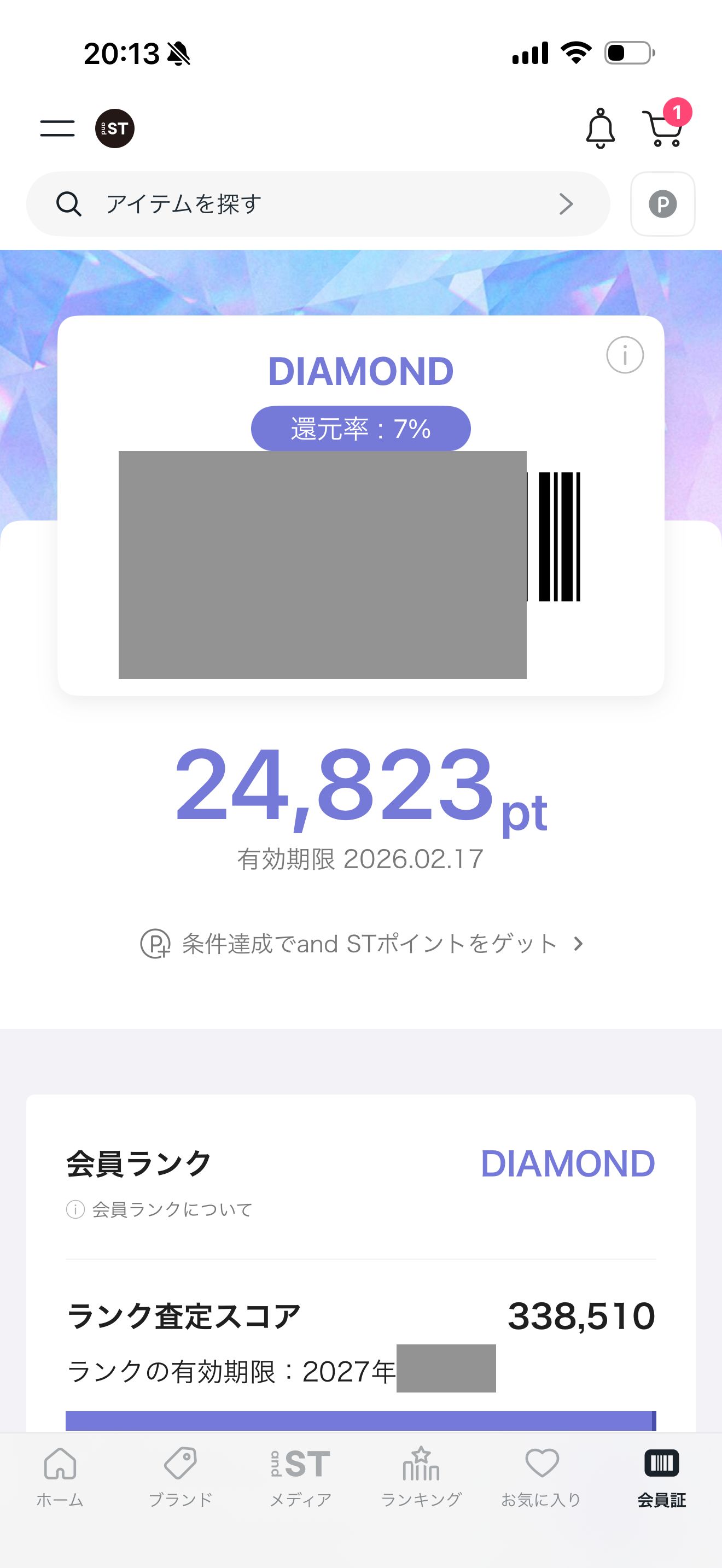The width and height of the screenshot is (722, 1568).
Task: Tap the and ST logo
Action: 114,128
